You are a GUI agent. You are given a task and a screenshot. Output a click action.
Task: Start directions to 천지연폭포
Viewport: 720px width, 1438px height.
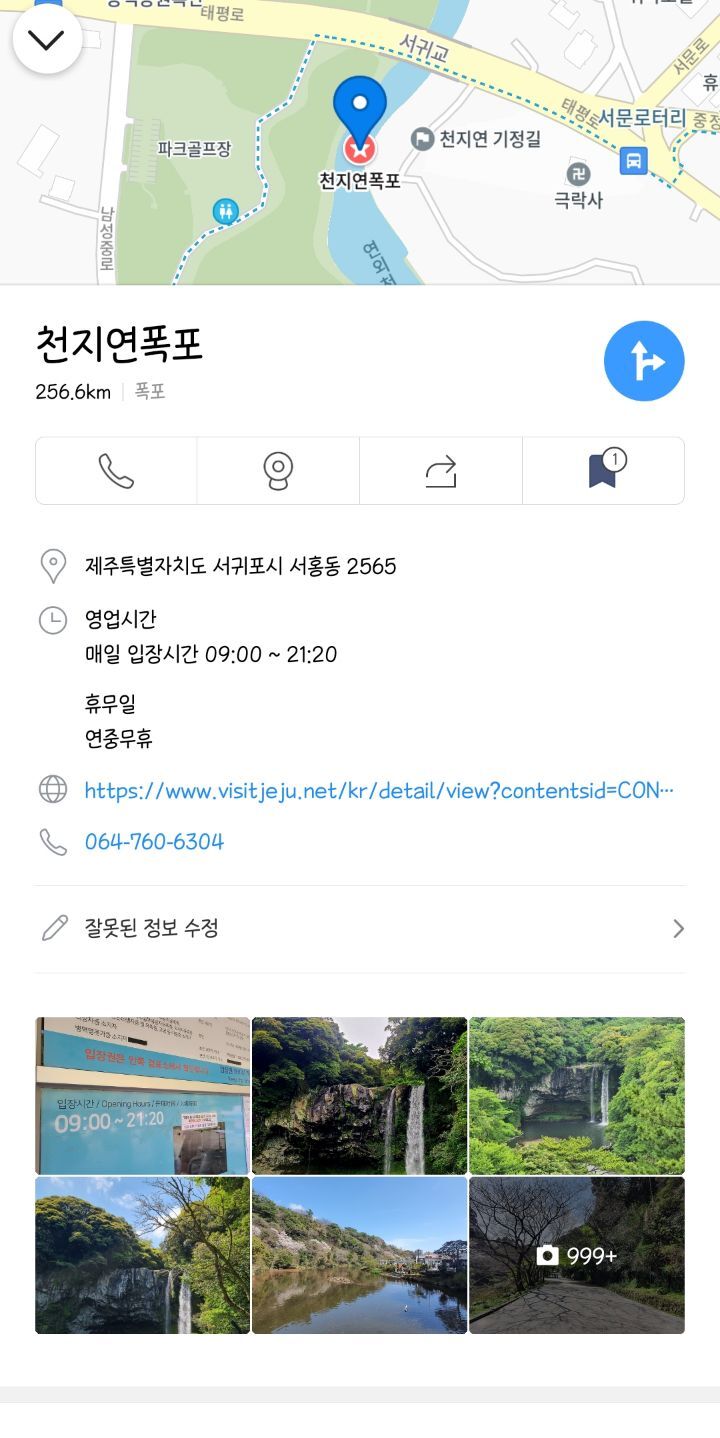(x=644, y=361)
